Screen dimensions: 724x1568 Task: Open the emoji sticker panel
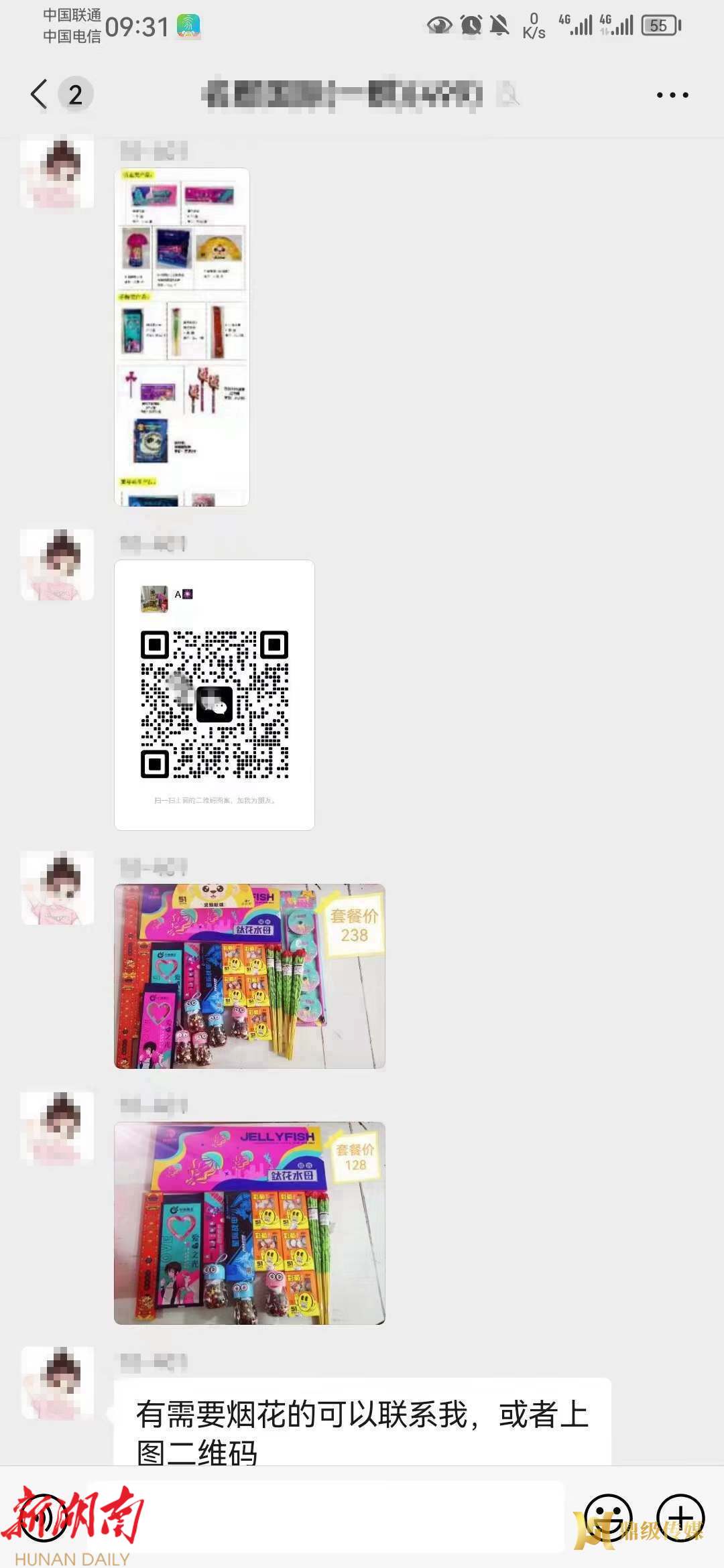point(608,1518)
